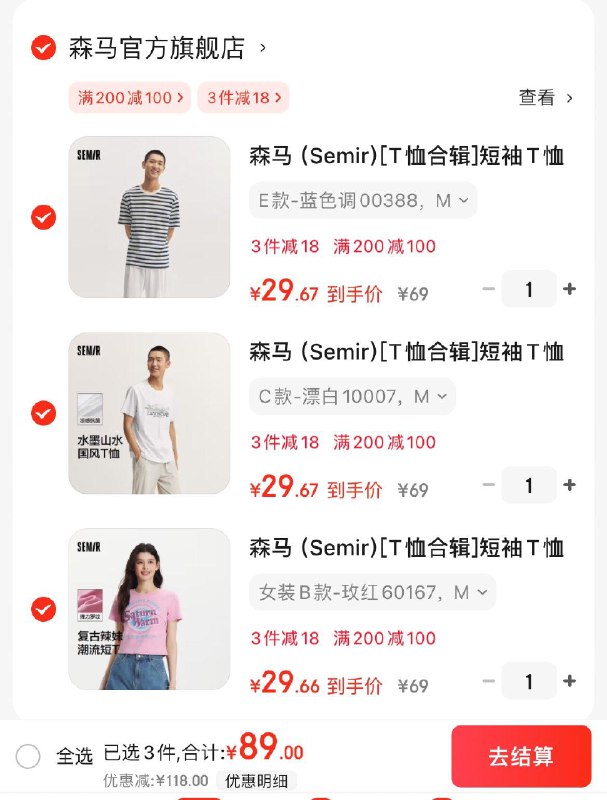Screen dimensions: 607x800
Task: Increase quantity of the E款-蓝色调 T-shirt
Action: click(570, 290)
